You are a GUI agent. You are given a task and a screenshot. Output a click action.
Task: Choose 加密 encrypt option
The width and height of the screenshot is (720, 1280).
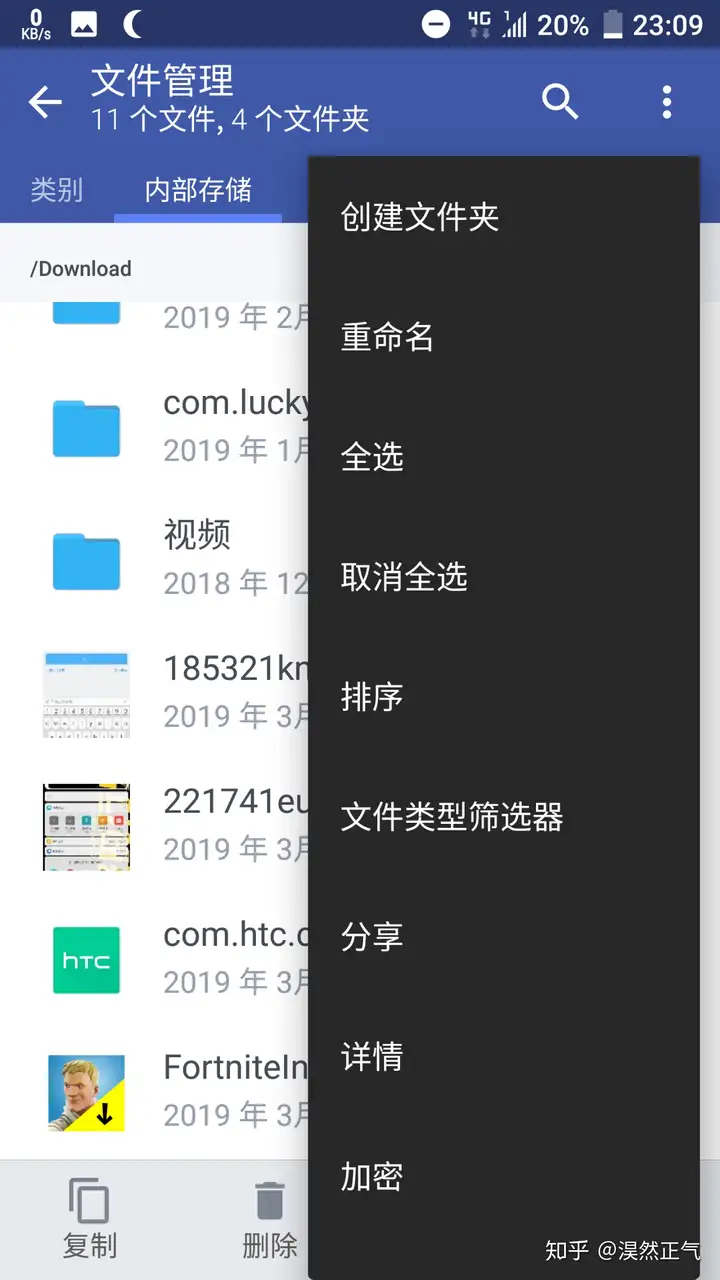(x=503, y=1177)
